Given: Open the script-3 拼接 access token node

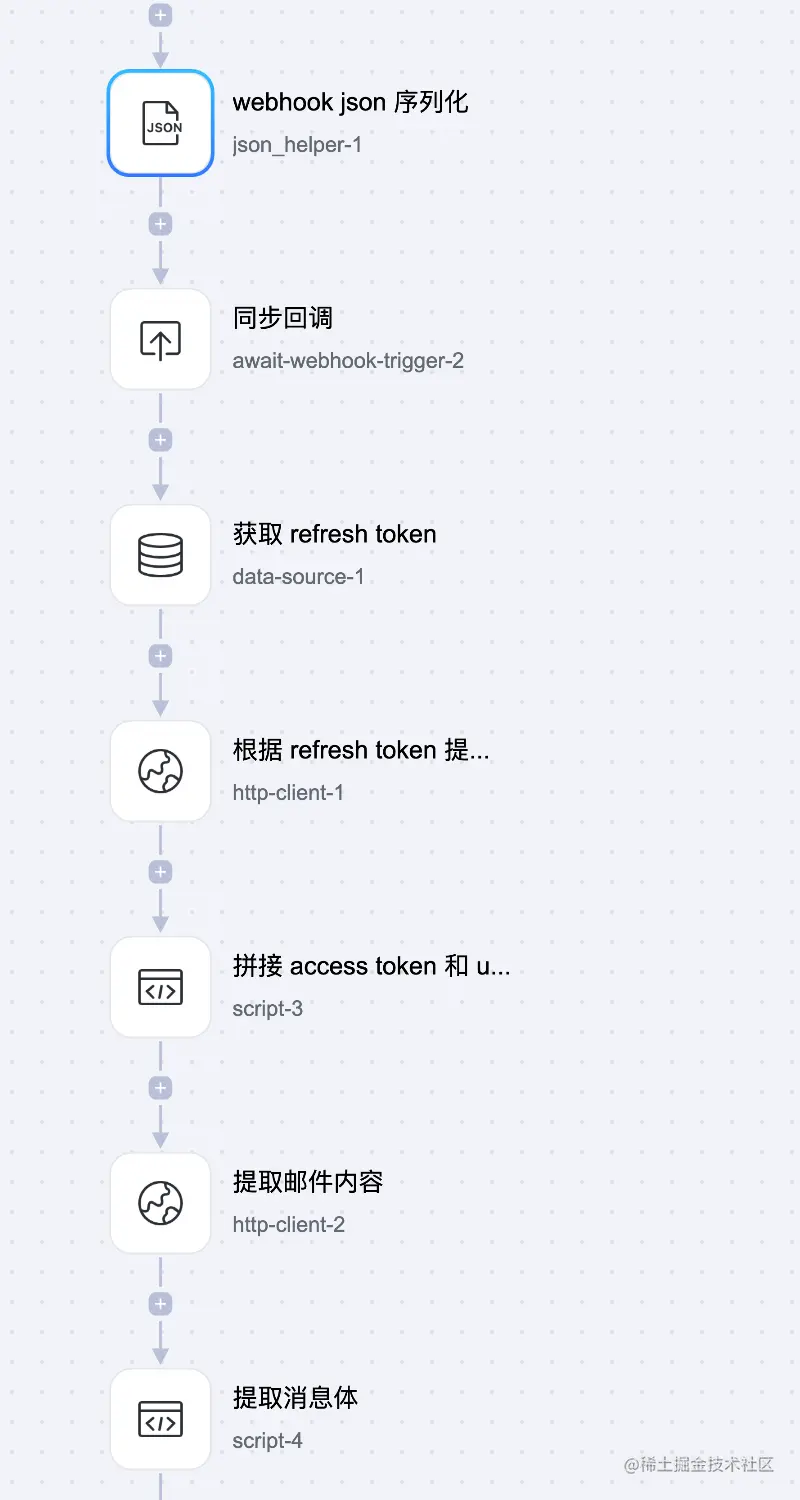Looking at the screenshot, I should tap(160, 988).
